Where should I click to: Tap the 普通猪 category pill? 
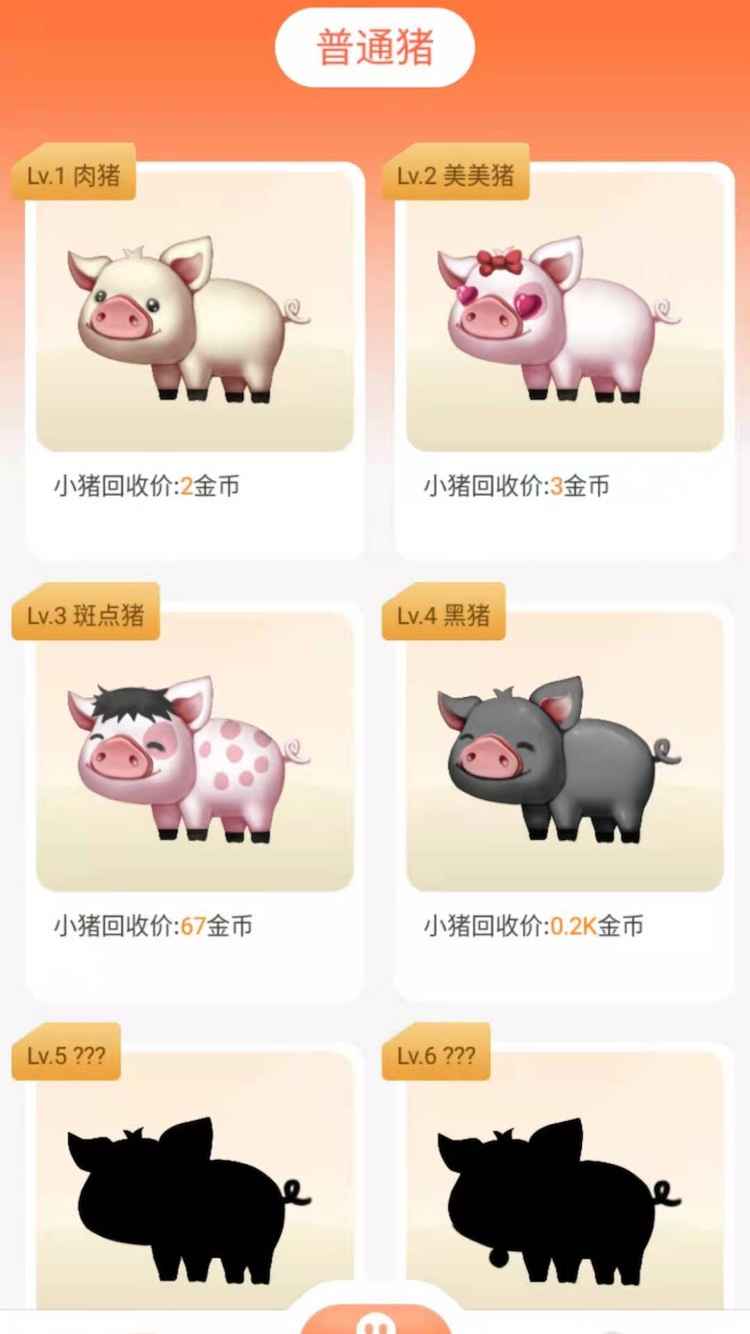375,48
